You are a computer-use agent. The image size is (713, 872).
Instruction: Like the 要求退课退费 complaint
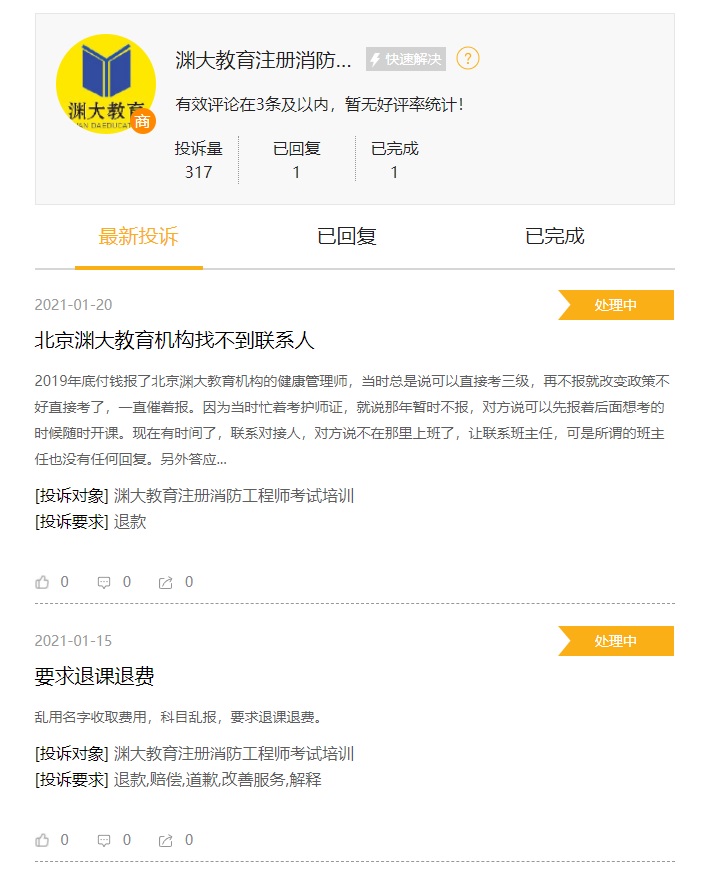[43, 840]
